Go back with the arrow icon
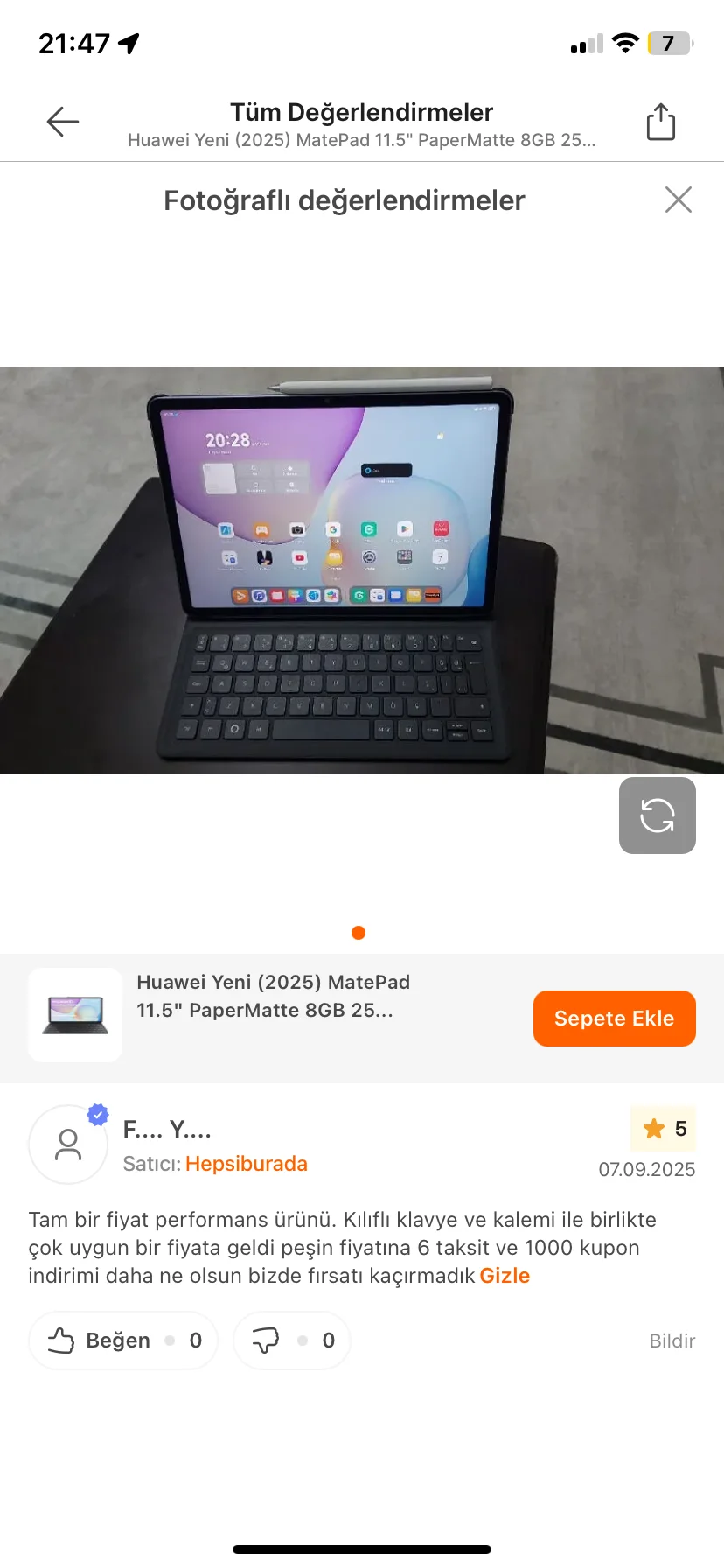Screen dimensions: 724x1568 pos(62,122)
